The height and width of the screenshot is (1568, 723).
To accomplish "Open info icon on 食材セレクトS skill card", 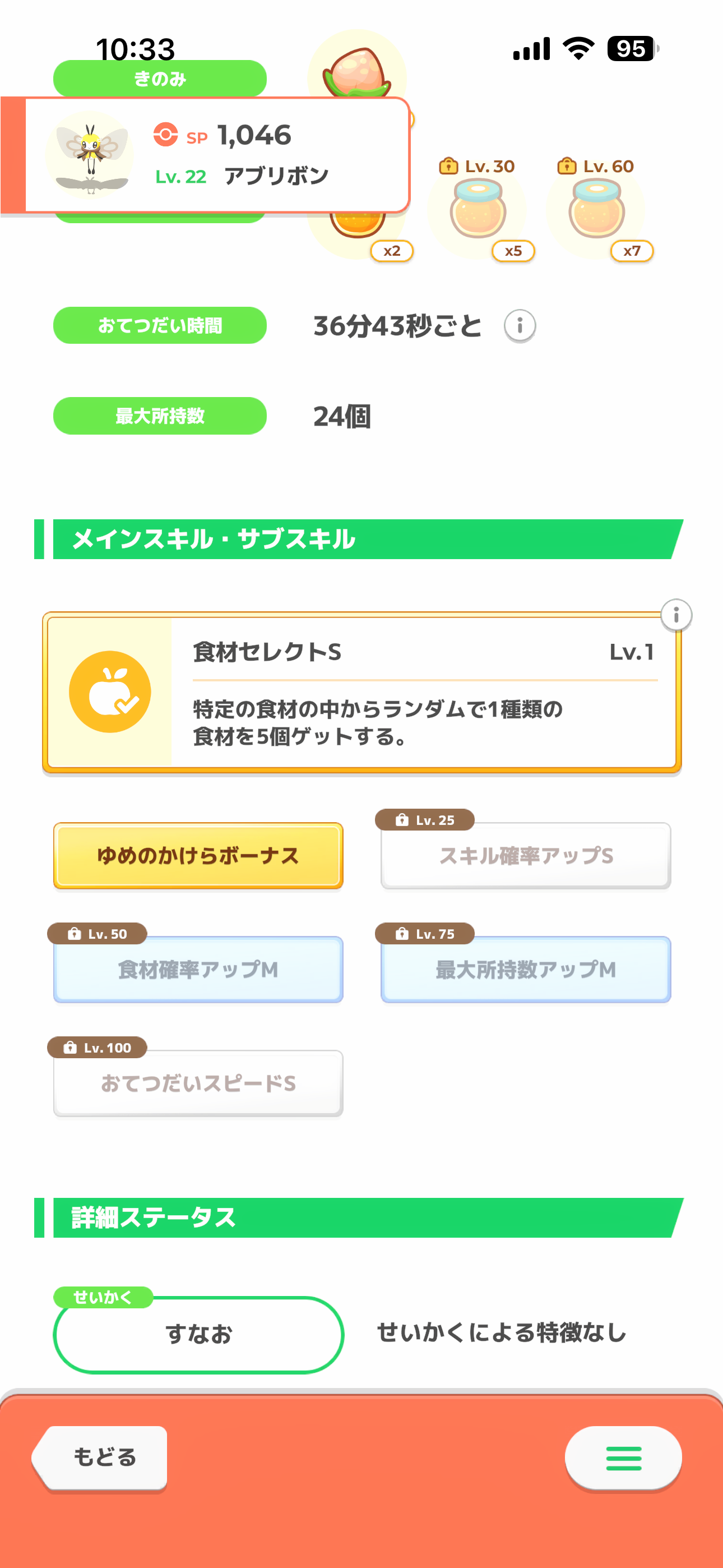I will (675, 615).
